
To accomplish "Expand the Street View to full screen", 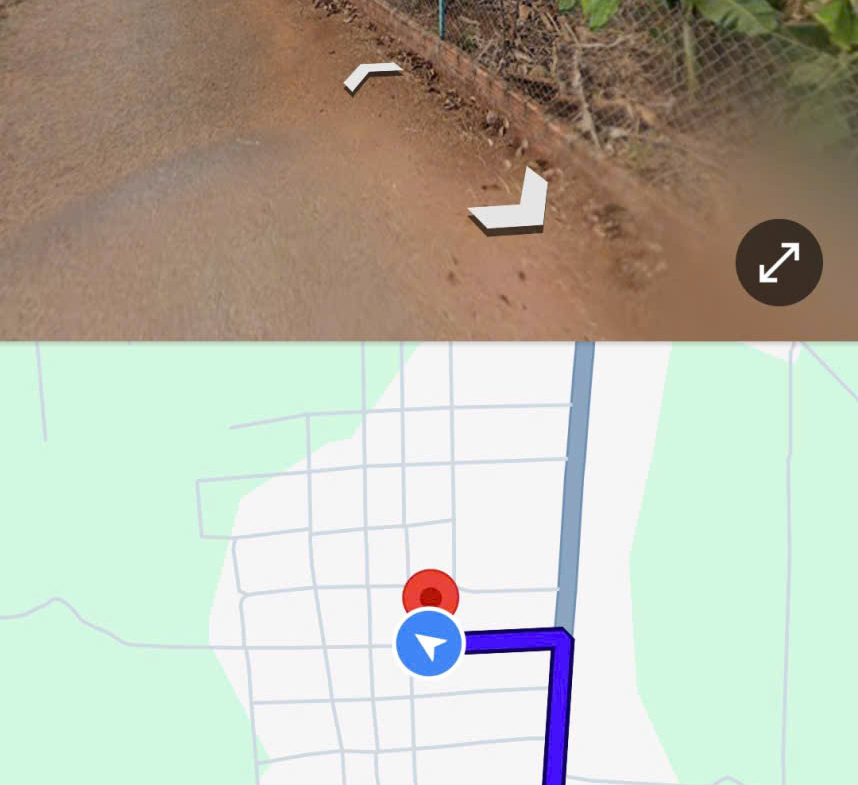I will [x=779, y=263].
